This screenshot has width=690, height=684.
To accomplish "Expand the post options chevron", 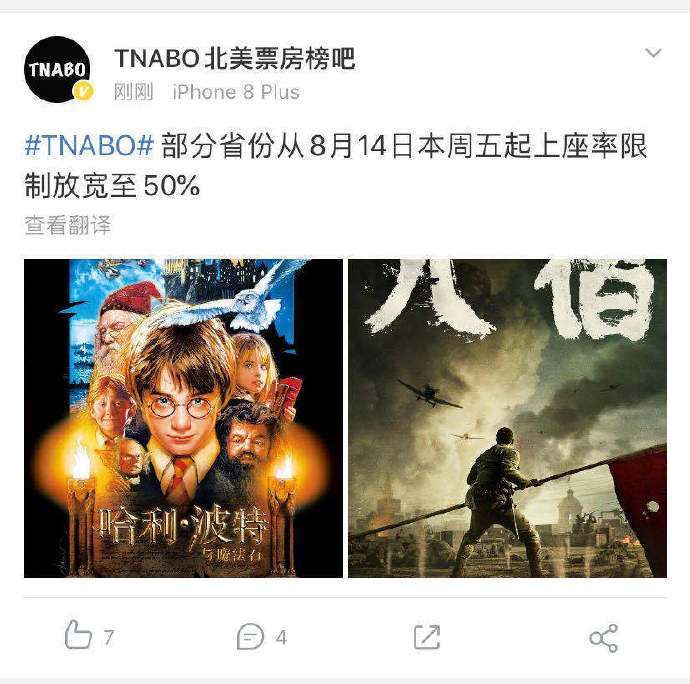I will pos(653,53).
